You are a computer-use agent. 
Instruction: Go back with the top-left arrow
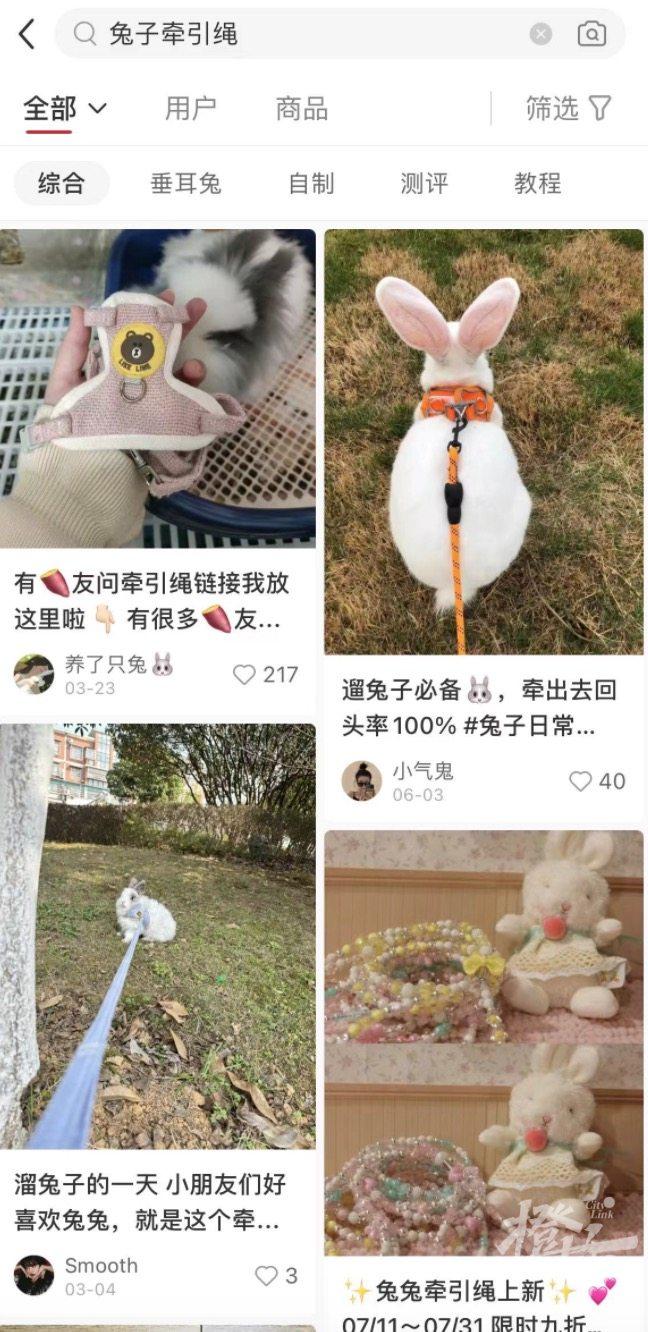pos(27,34)
